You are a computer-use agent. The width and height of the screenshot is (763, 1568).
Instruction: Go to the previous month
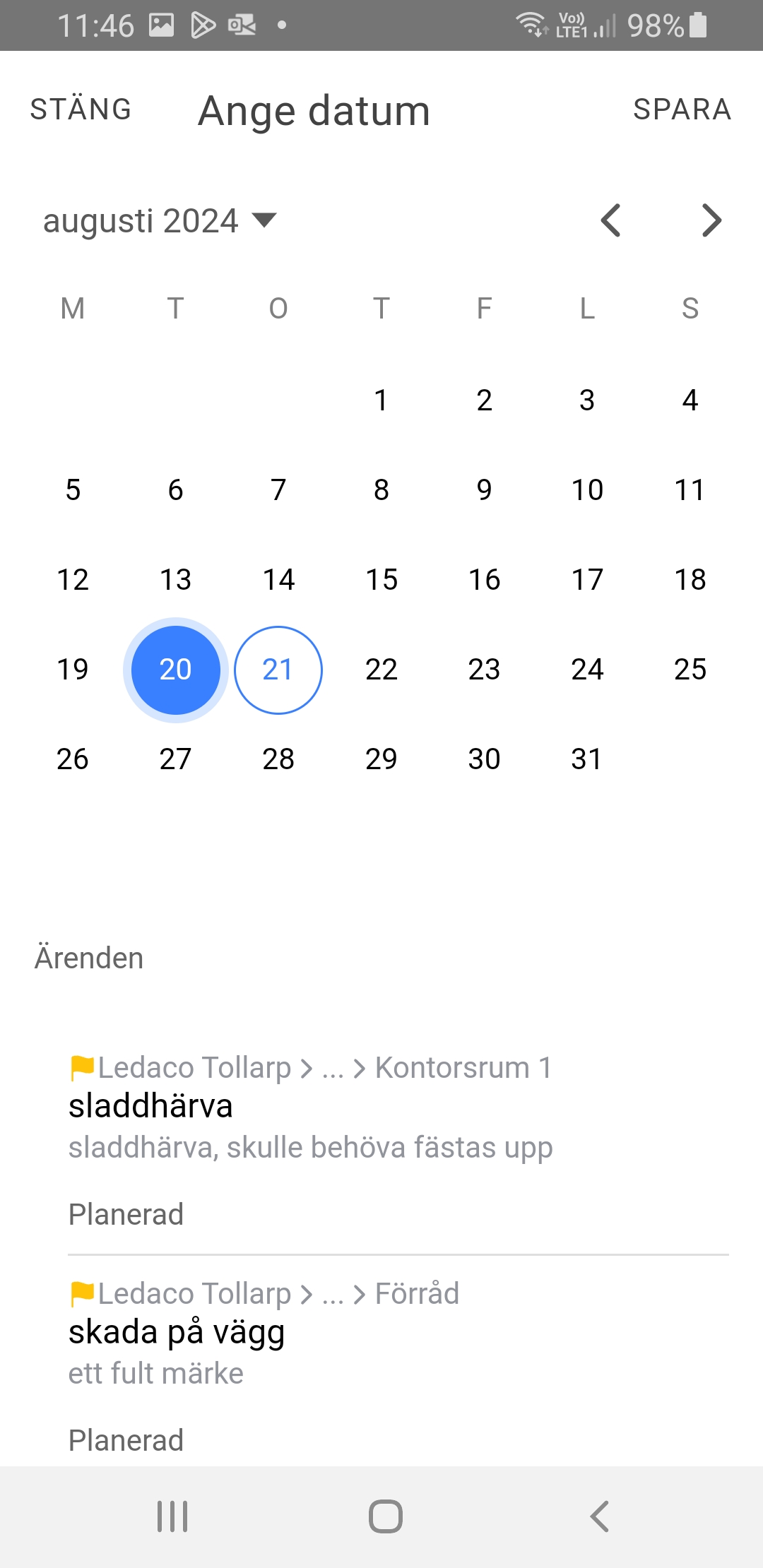tap(610, 220)
